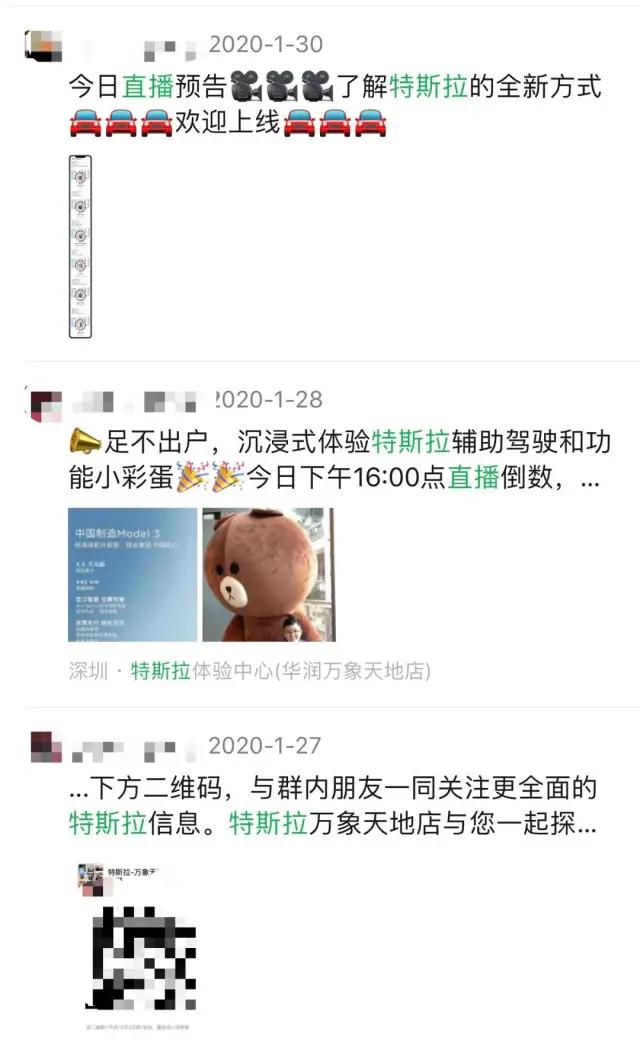640x1044 pixels.
Task: View the QR code image in the 2020-1-27 post
Action: click(137, 945)
